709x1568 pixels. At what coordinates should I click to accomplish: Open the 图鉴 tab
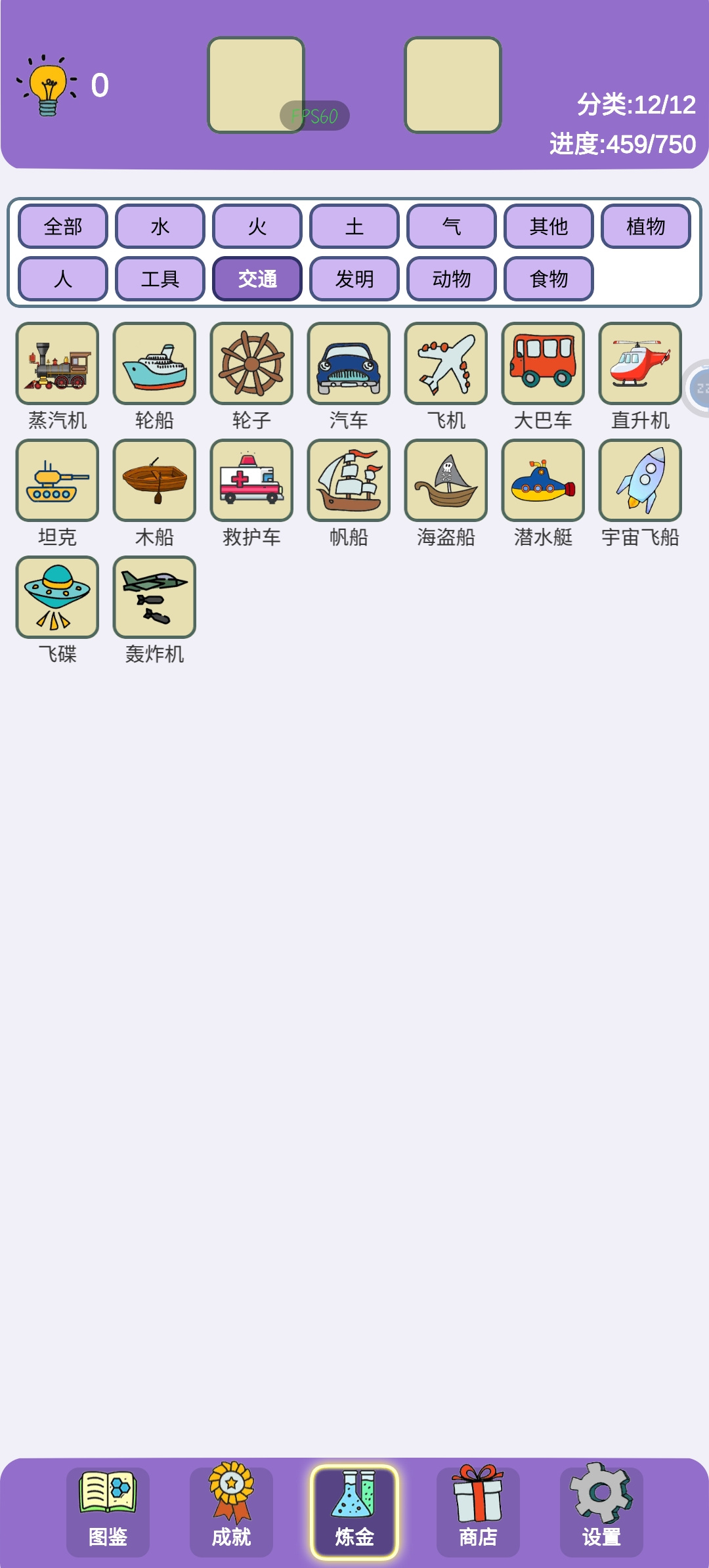pyautogui.click(x=108, y=1512)
